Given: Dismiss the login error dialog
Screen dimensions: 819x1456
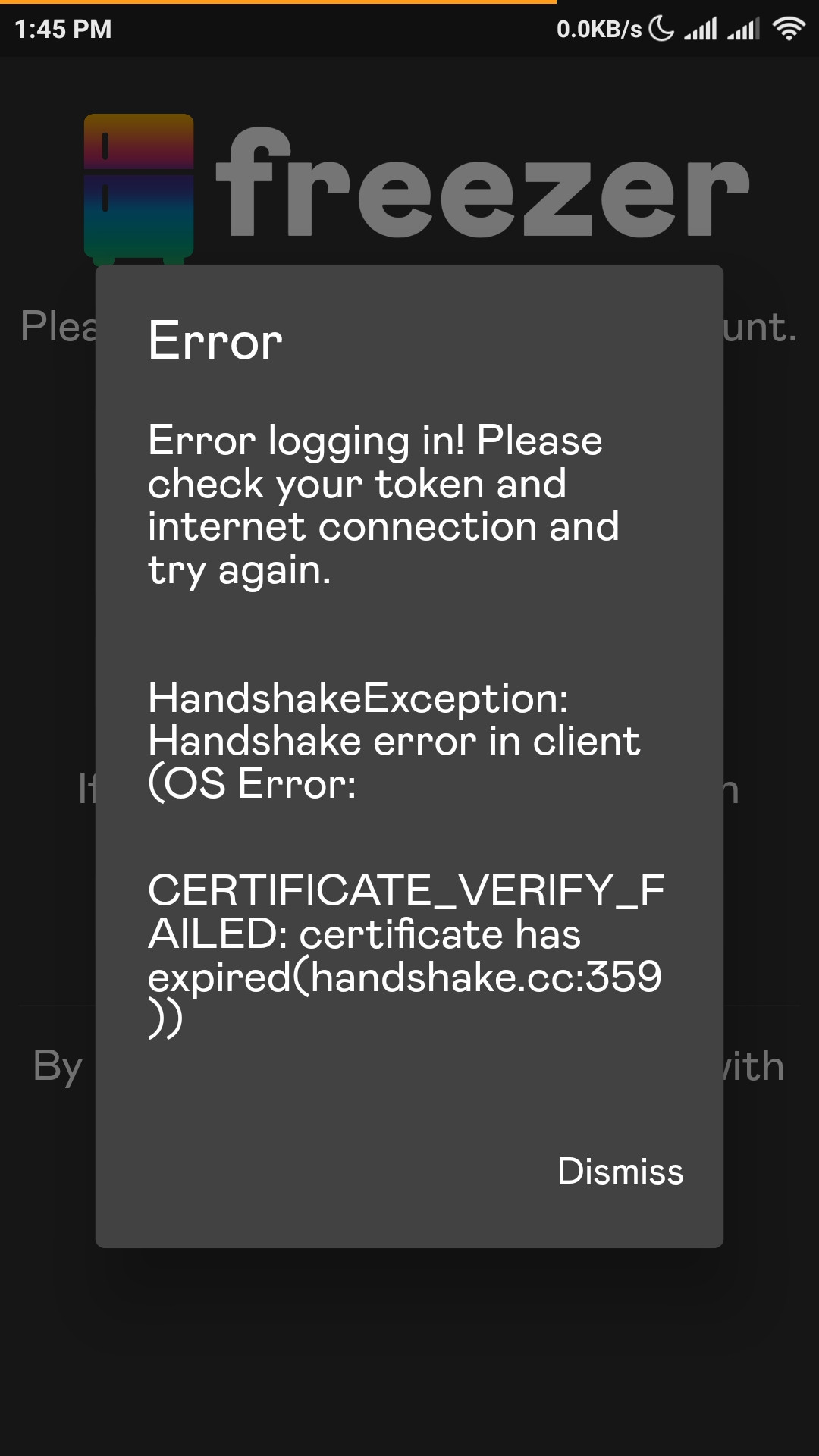Looking at the screenshot, I should 620,1171.
